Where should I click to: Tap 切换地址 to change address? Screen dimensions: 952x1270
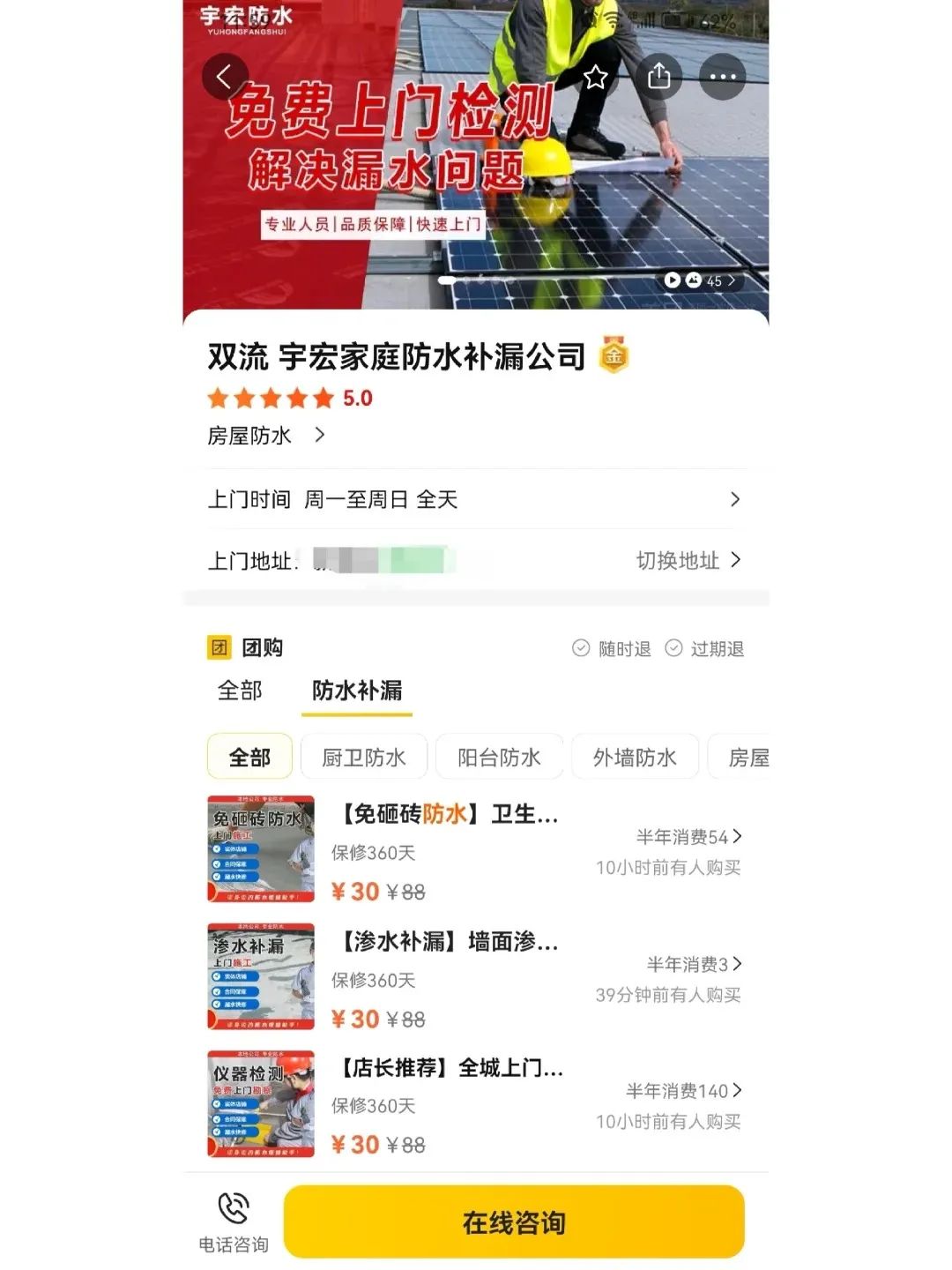(688, 561)
